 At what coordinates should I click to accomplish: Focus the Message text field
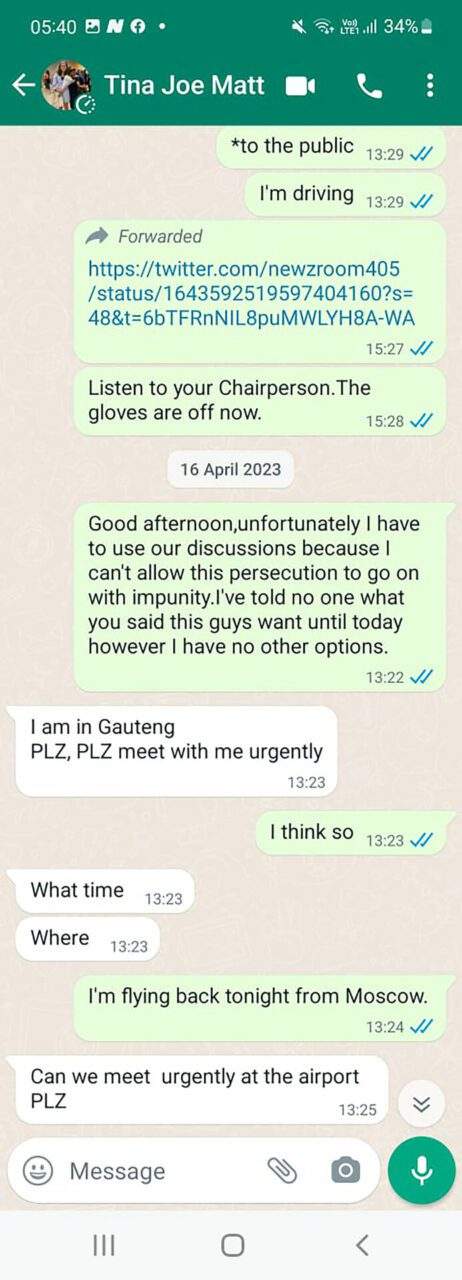pyautogui.click(x=160, y=1171)
